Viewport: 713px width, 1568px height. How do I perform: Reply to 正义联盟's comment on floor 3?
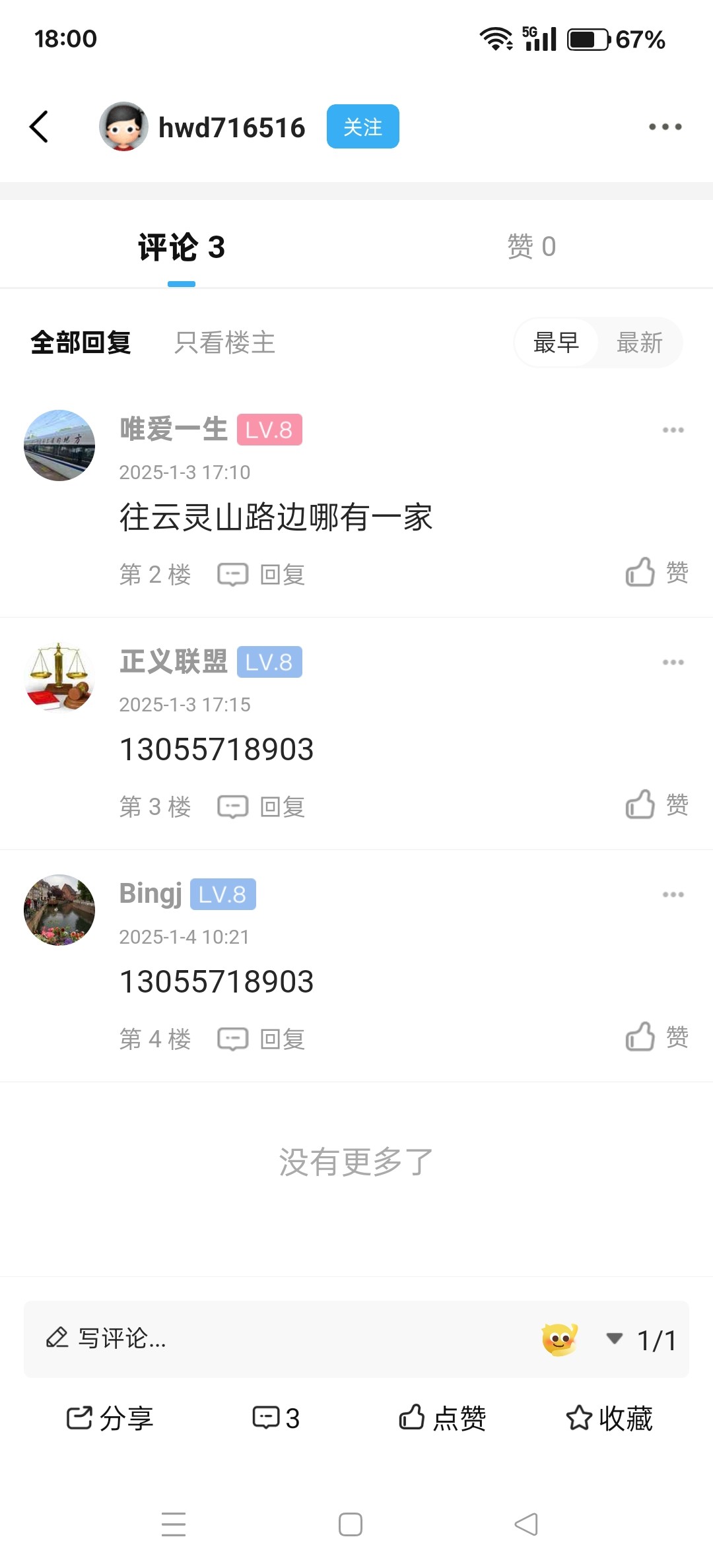262,807
